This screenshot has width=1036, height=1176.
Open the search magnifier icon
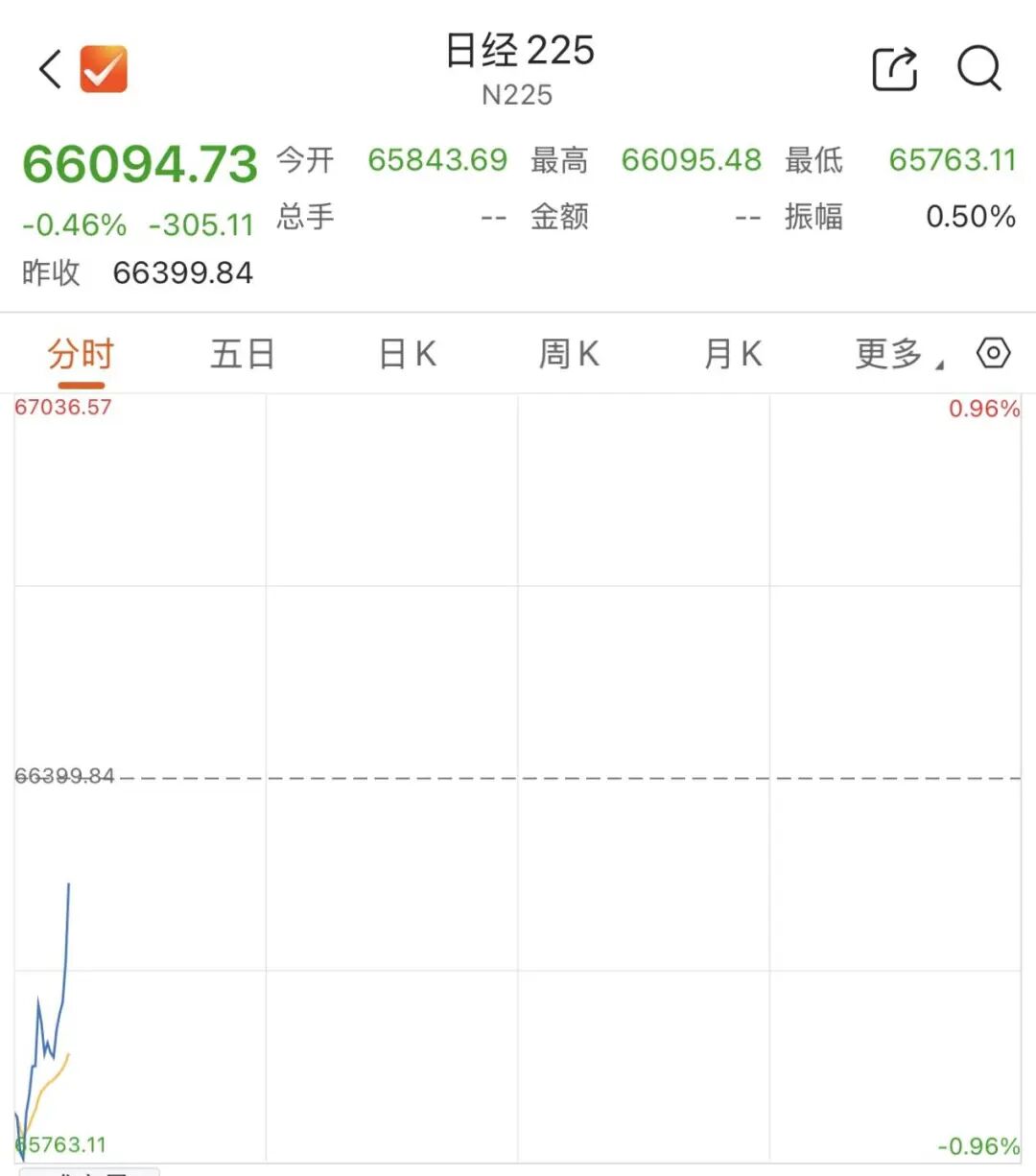[979, 69]
